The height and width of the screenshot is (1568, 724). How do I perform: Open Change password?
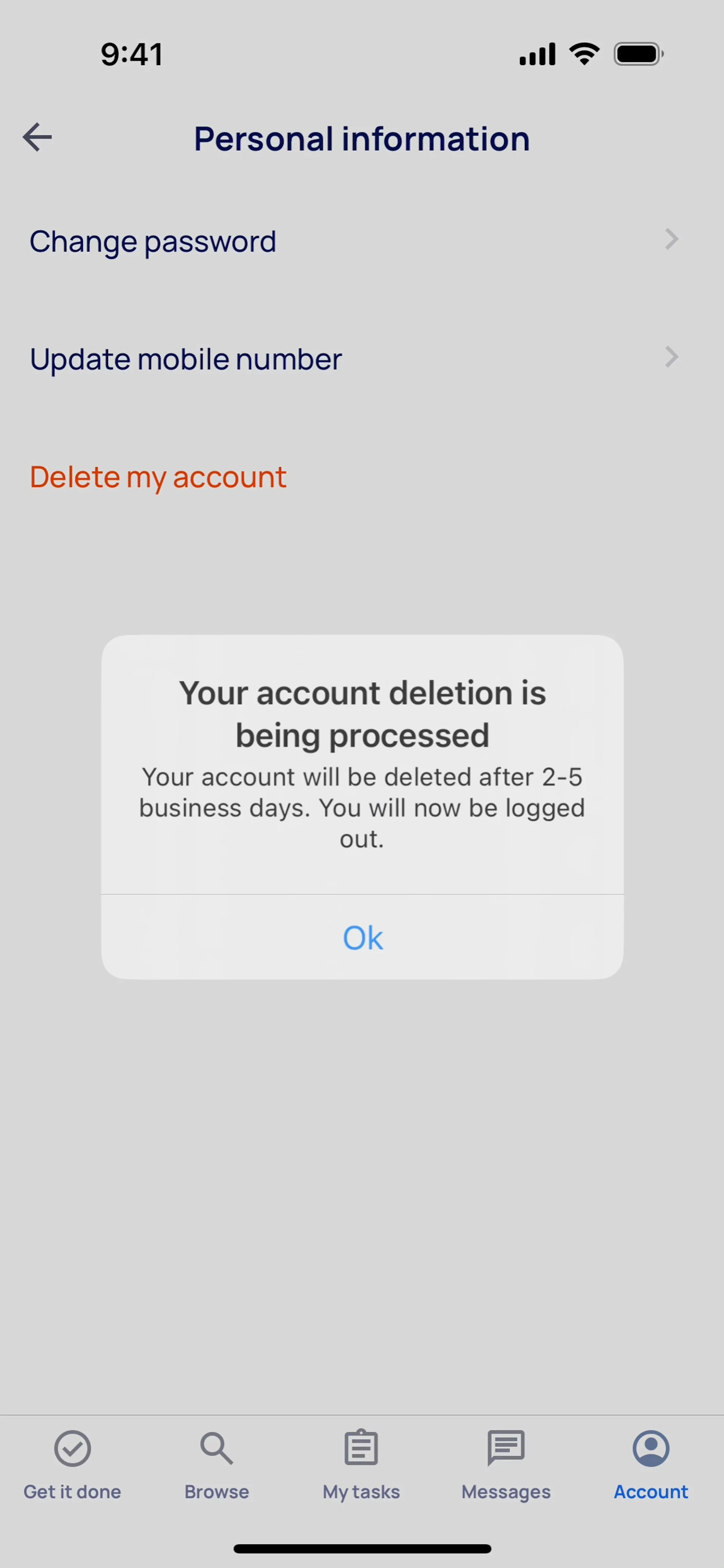click(362, 241)
